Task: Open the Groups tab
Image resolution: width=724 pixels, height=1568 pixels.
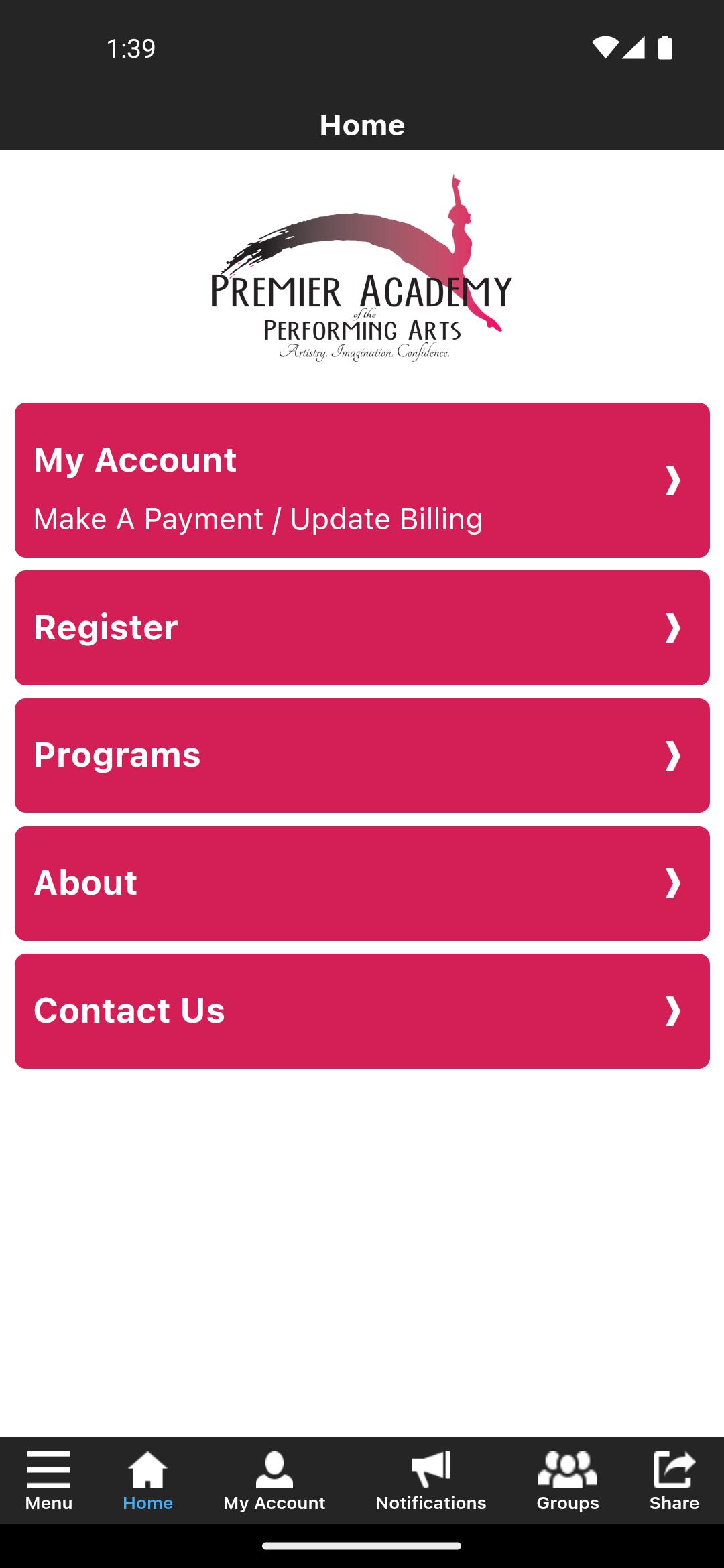Action: coord(567,1481)
